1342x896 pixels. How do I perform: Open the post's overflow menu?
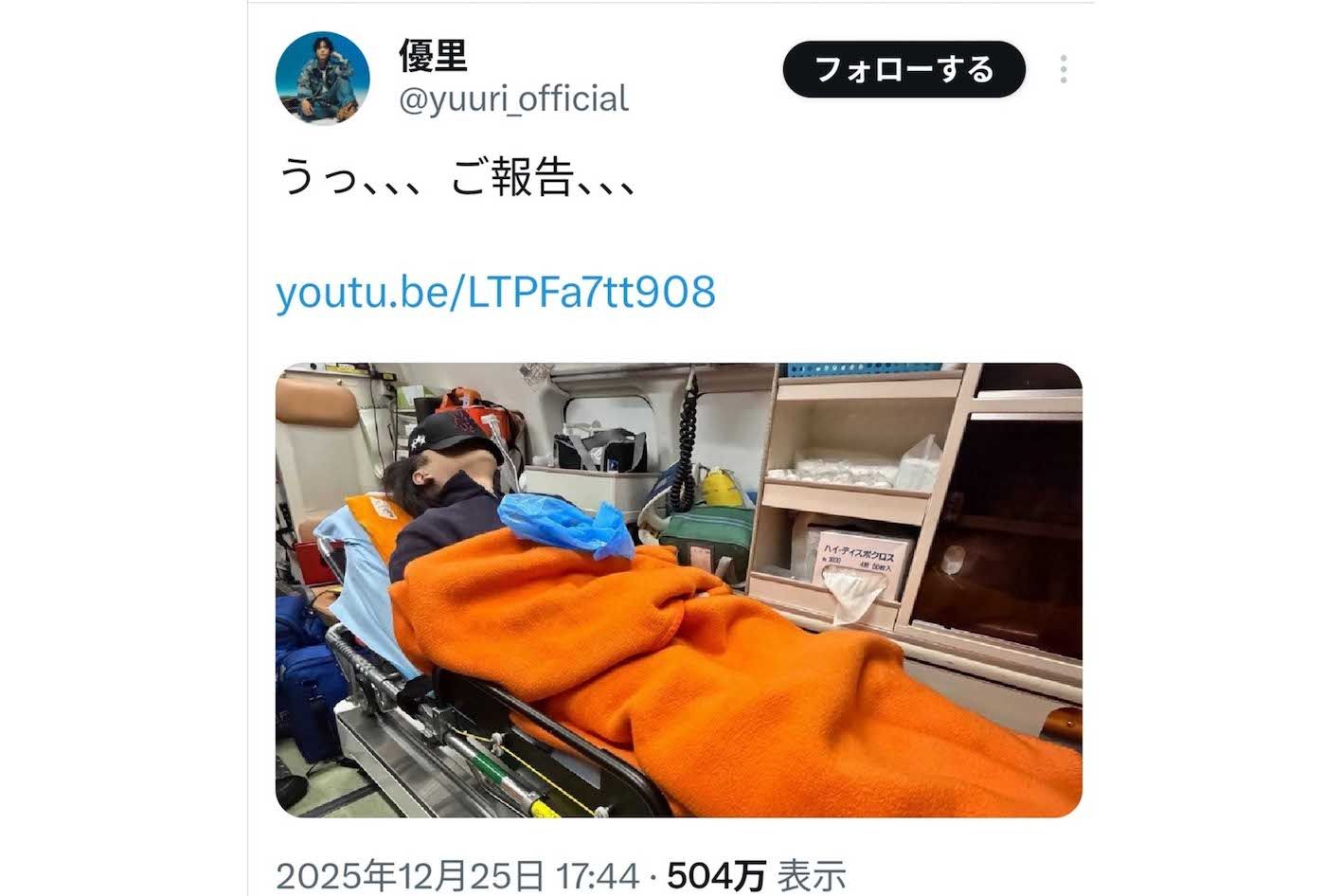[x=1064, y=69]
